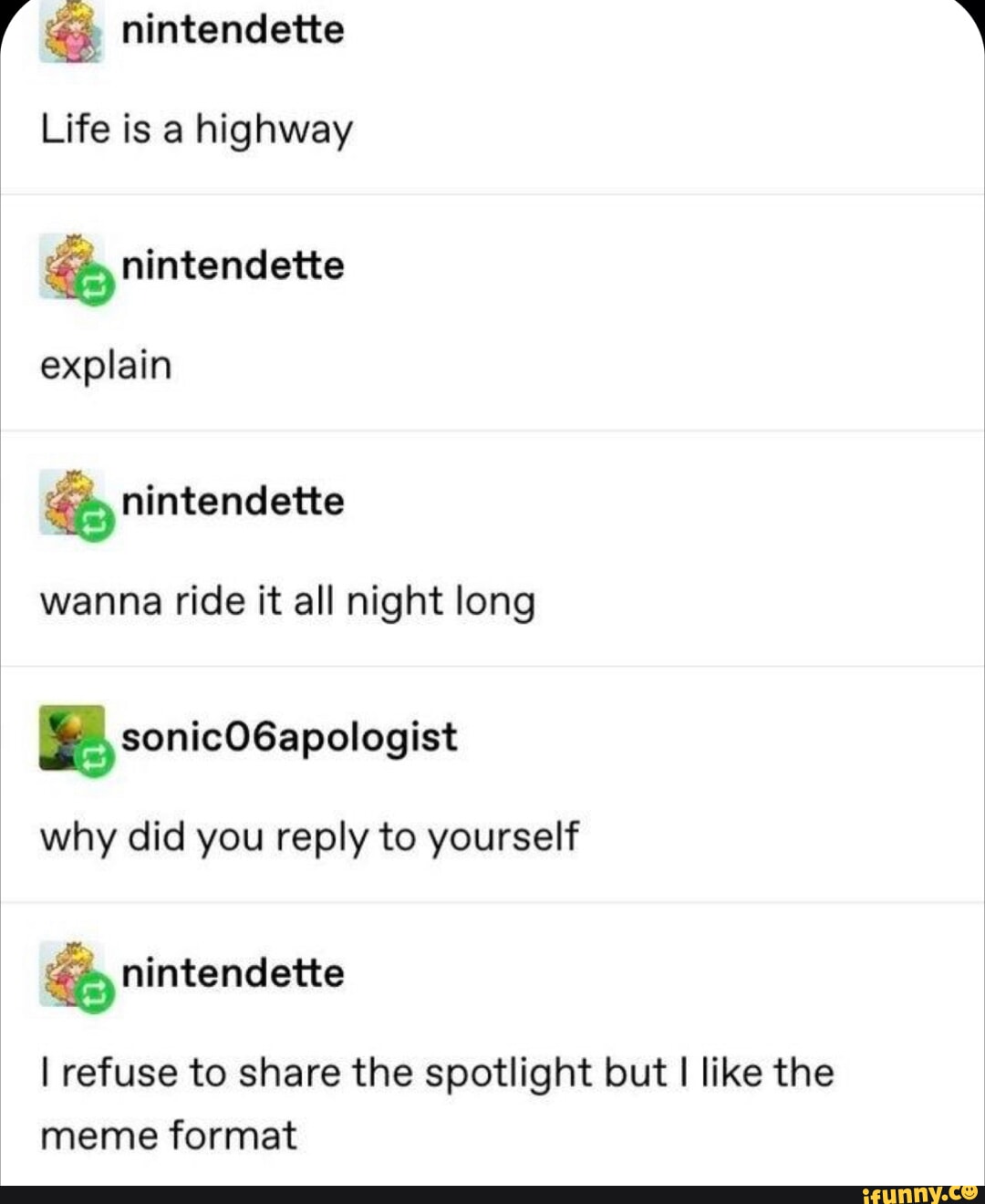Open nintendette's profile from the top post username
The width and height of the screenshot is (985, 1204).
(233, 29)
